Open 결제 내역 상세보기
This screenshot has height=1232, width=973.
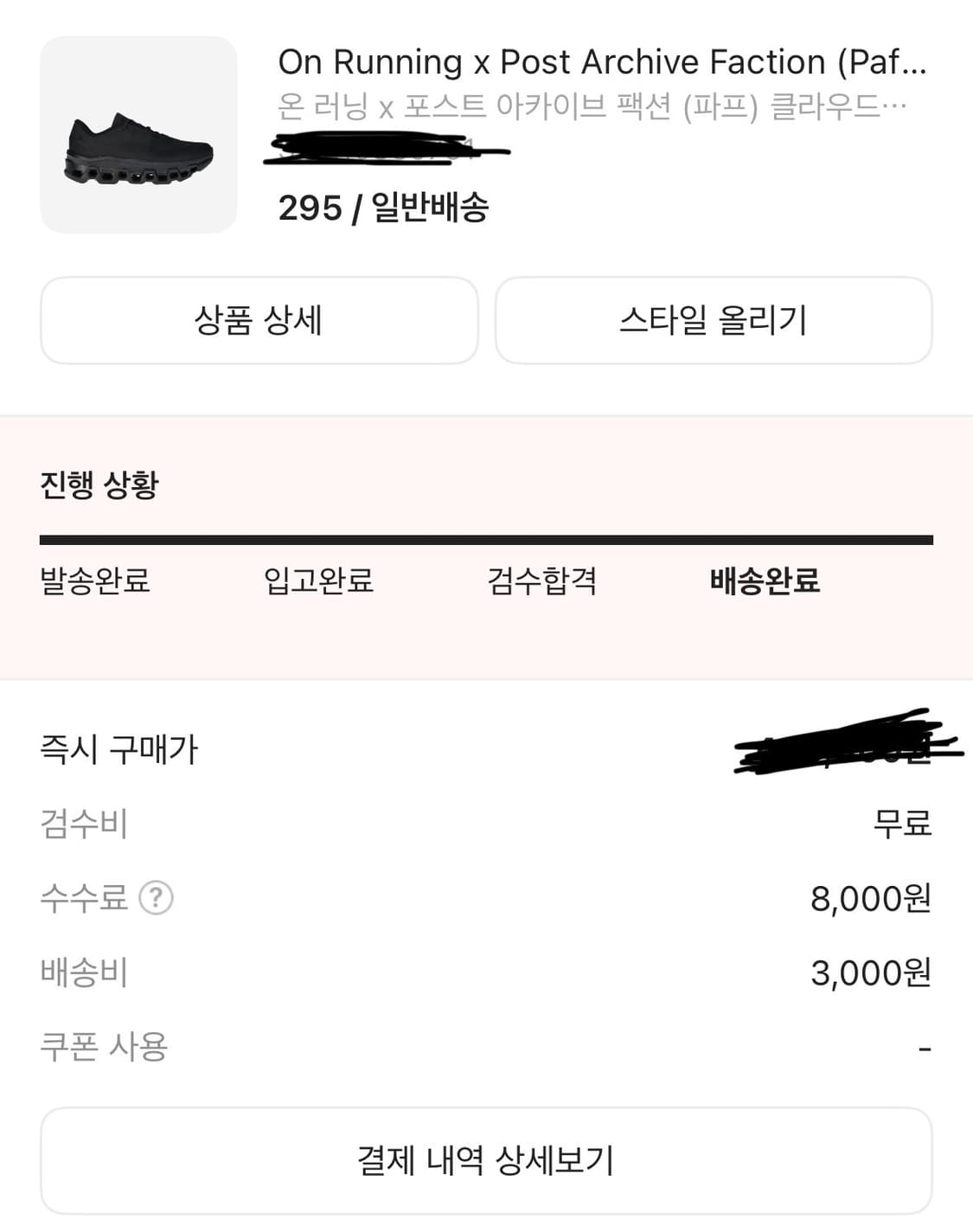point(486,1159)
